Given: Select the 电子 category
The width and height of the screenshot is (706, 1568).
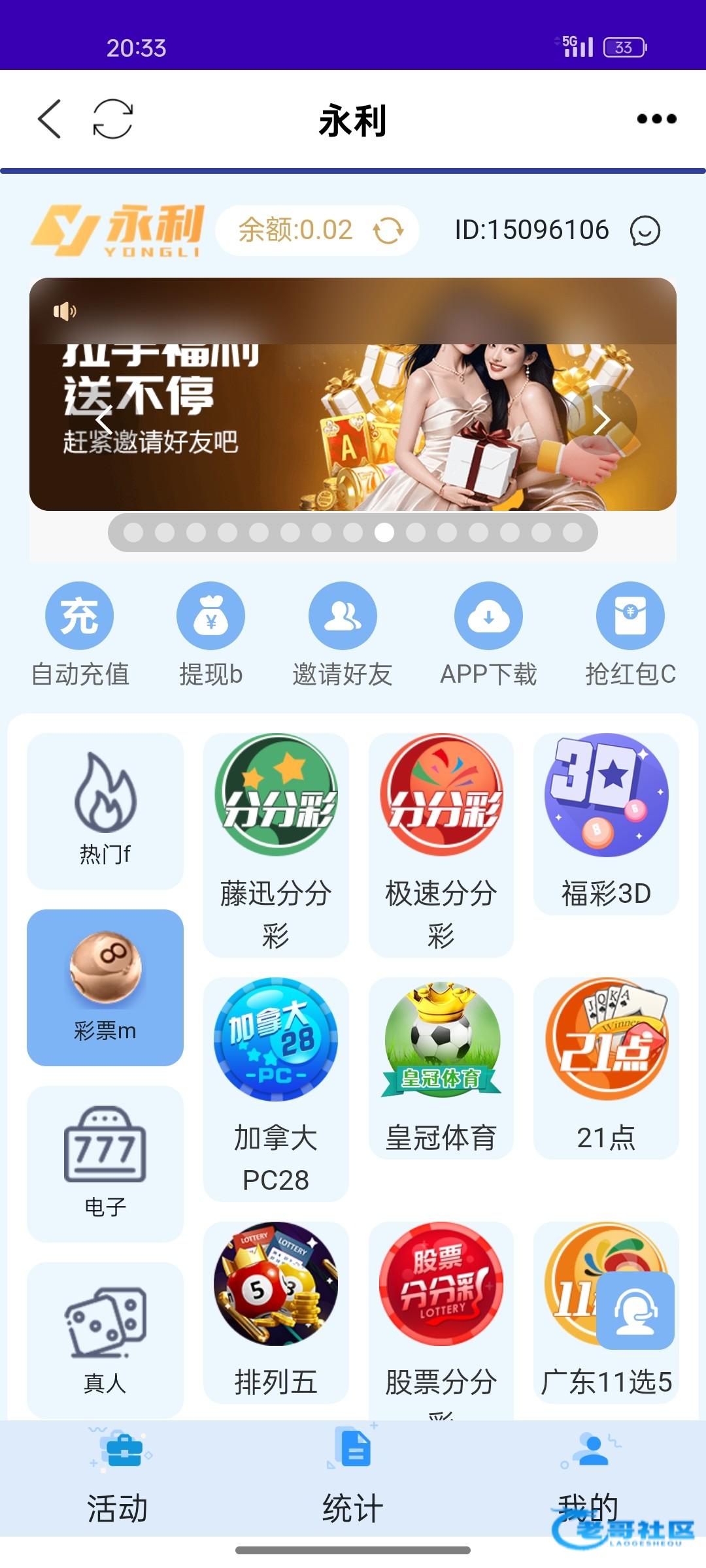Looking at the screenshot, I should coord(105,1163).
